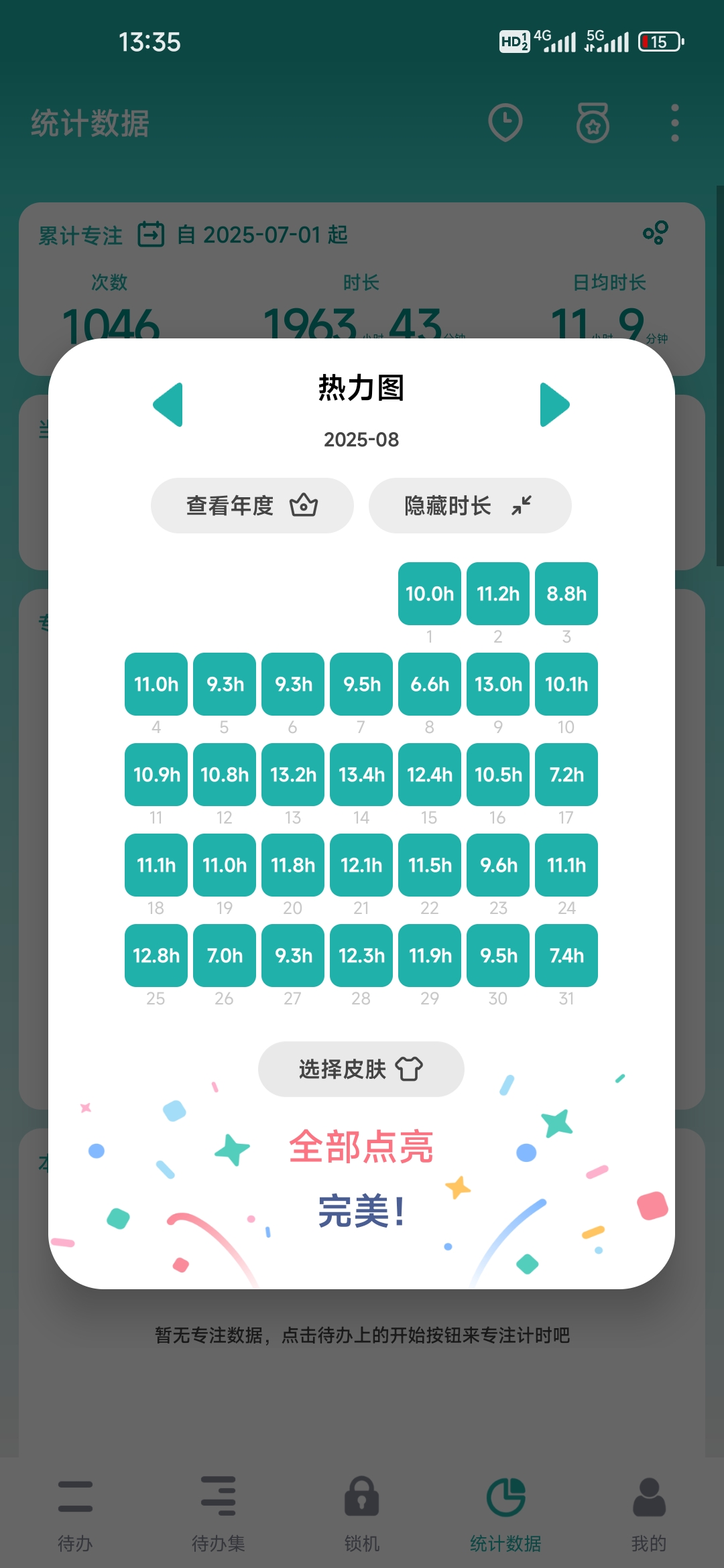Open day 21 cell showing 12.1h
724x1568 pixels.
click(x=361, y=865)
